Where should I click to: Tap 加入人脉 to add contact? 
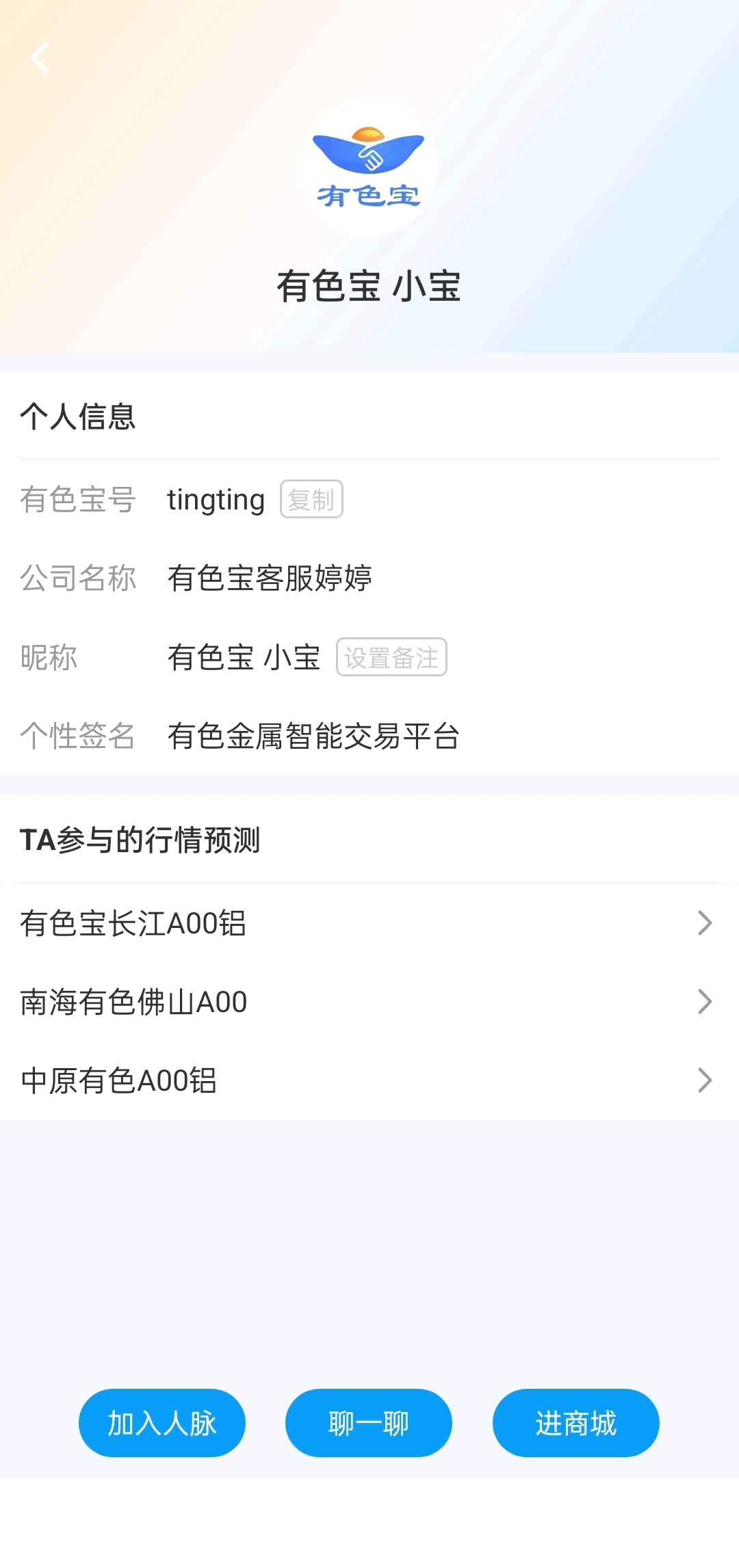pos(162,1423)
